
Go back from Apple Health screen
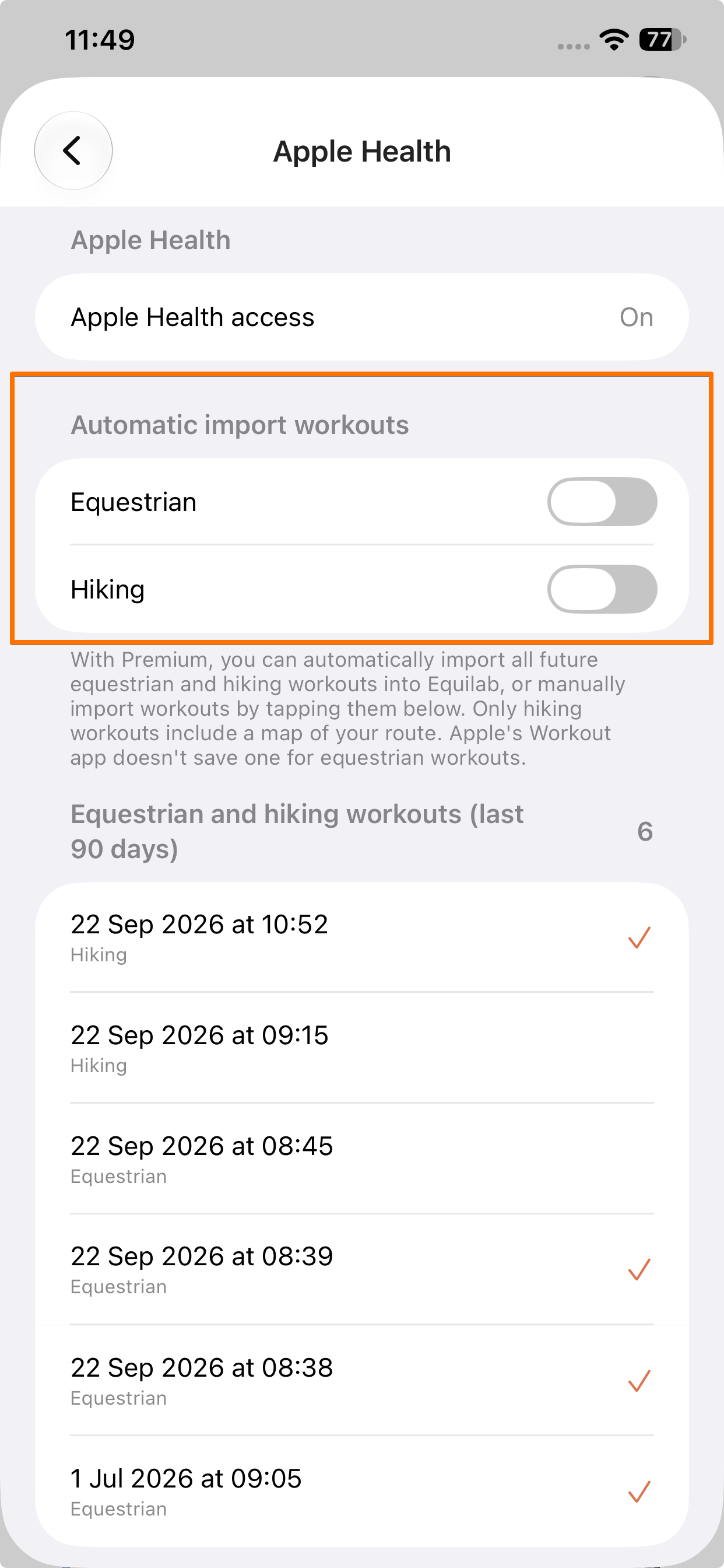pos(73,150)
